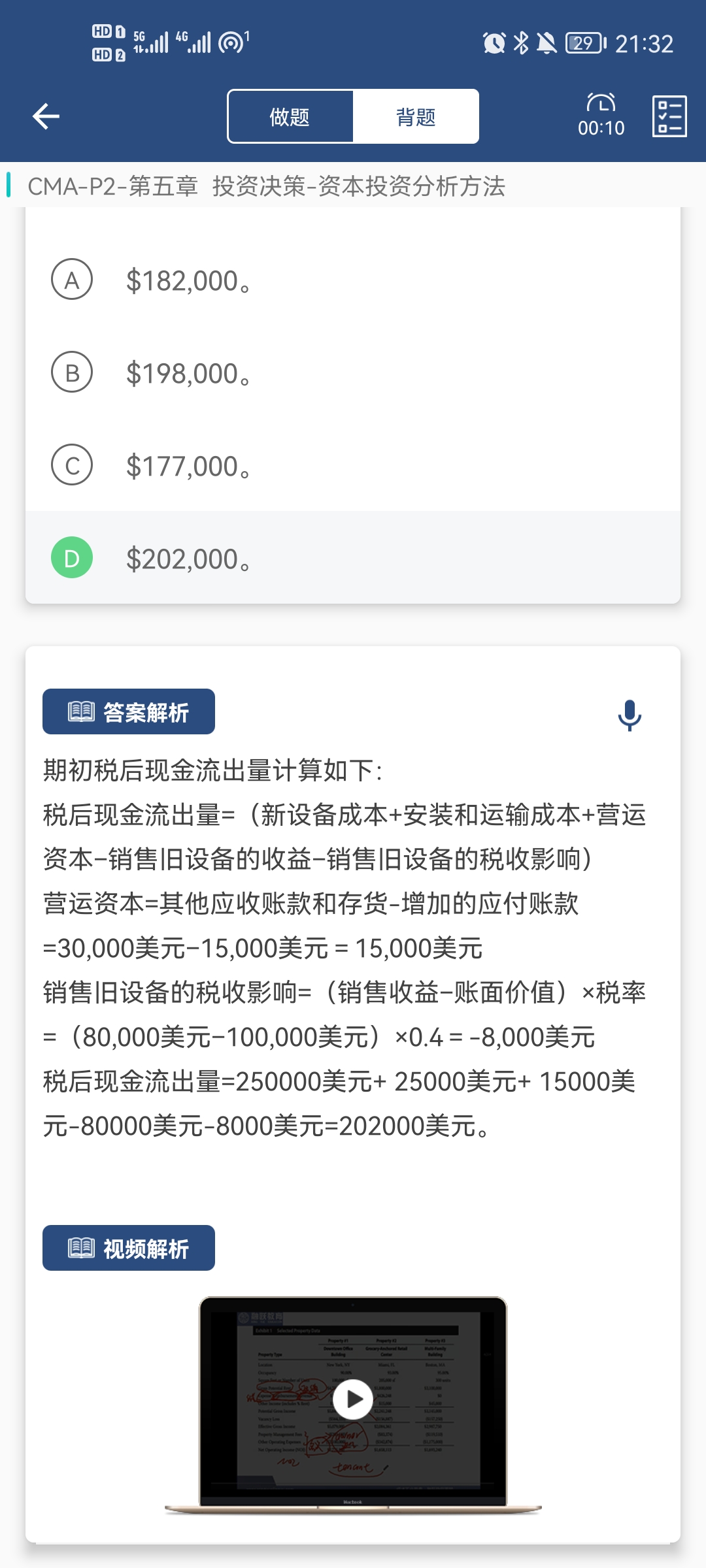
Task: Choose option D $202,000
Action: point(353,558)
